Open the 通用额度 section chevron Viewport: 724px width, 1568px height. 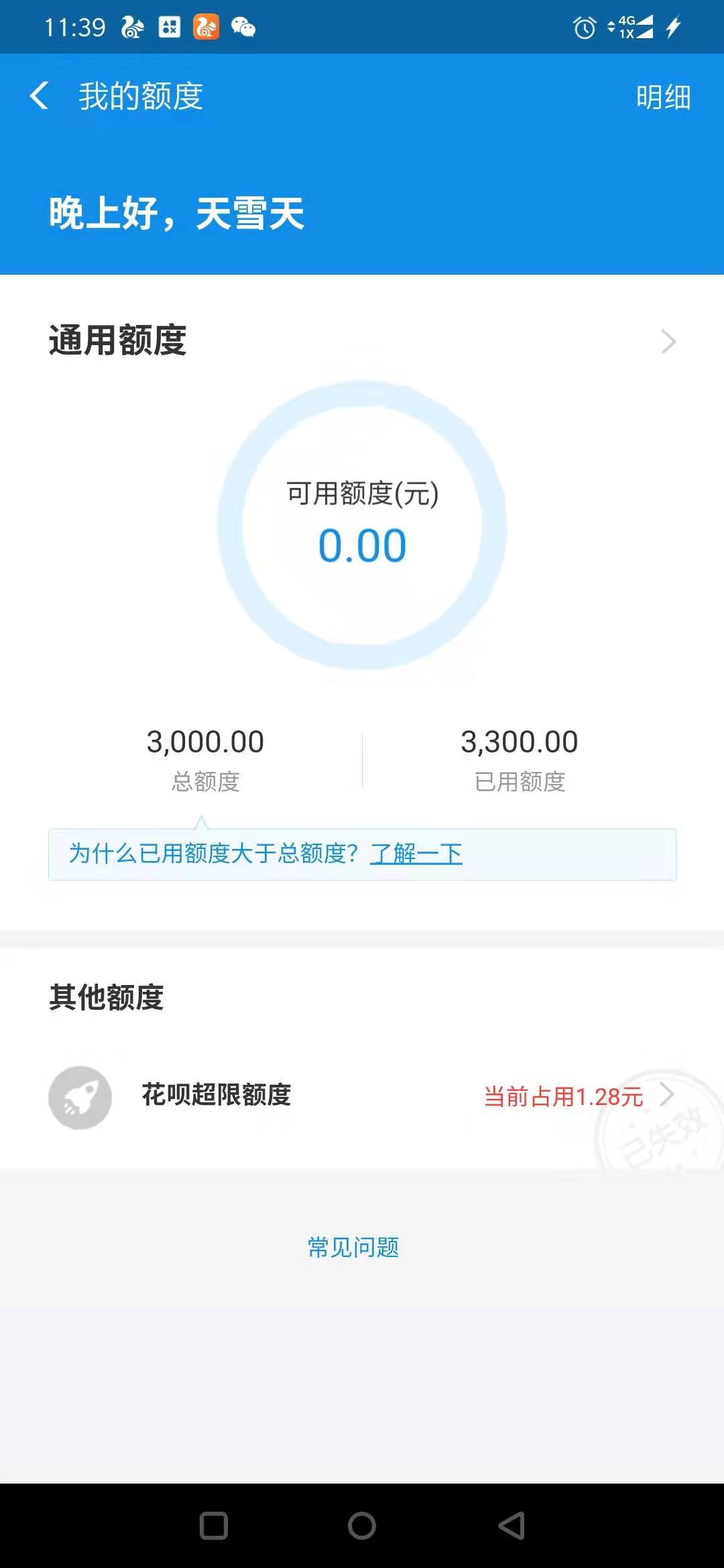(668, 342)
